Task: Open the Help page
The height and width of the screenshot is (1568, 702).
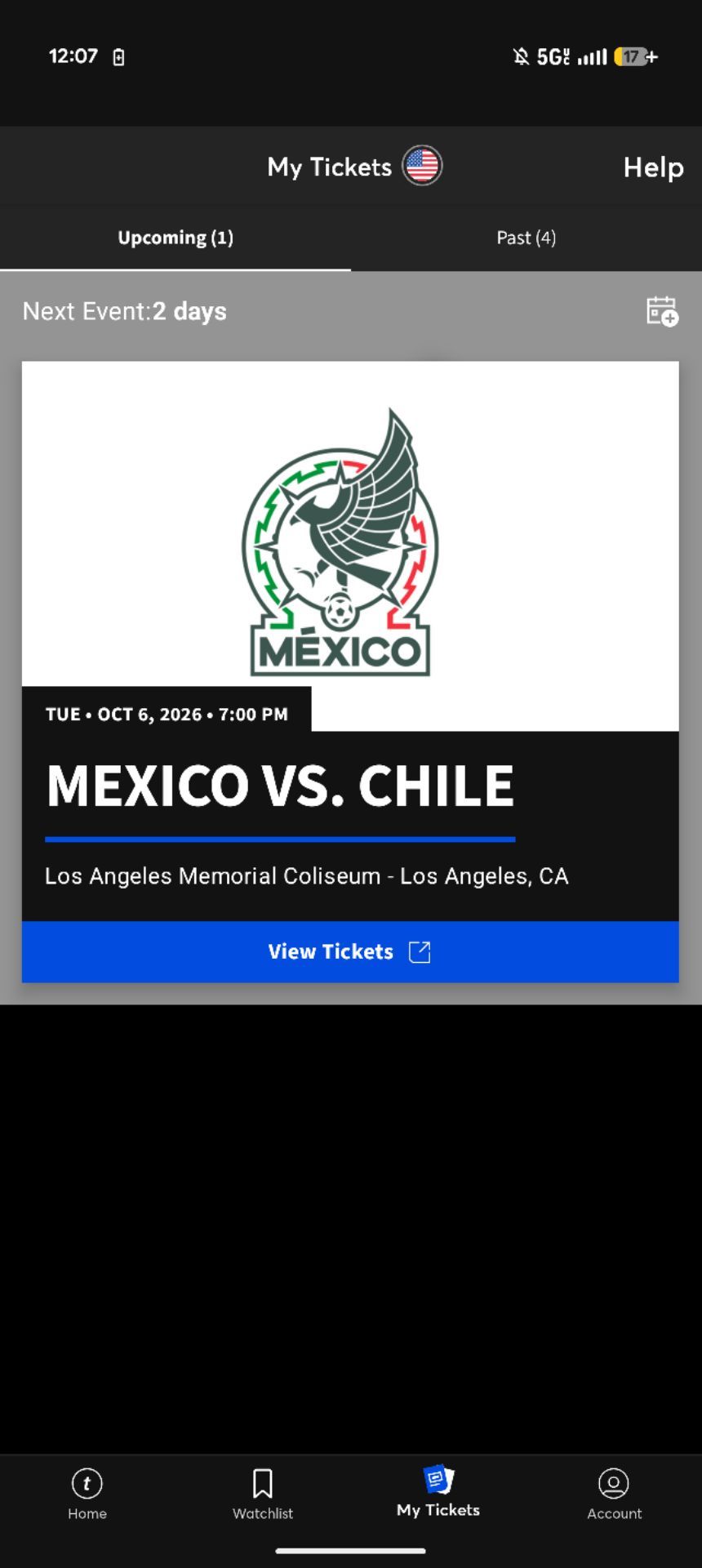Action: [653, 167]
